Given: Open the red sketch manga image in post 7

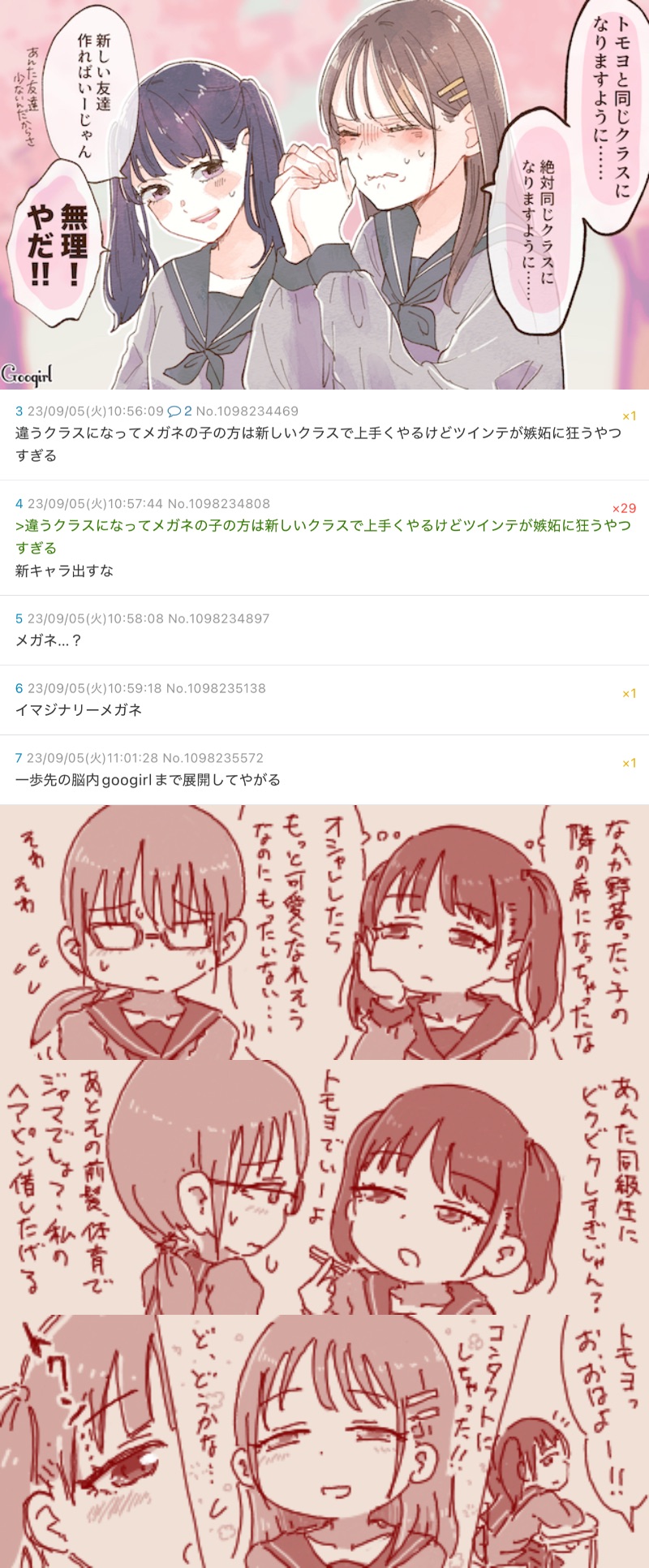Looking at the screenshot, I should (x=324, y=1185).
